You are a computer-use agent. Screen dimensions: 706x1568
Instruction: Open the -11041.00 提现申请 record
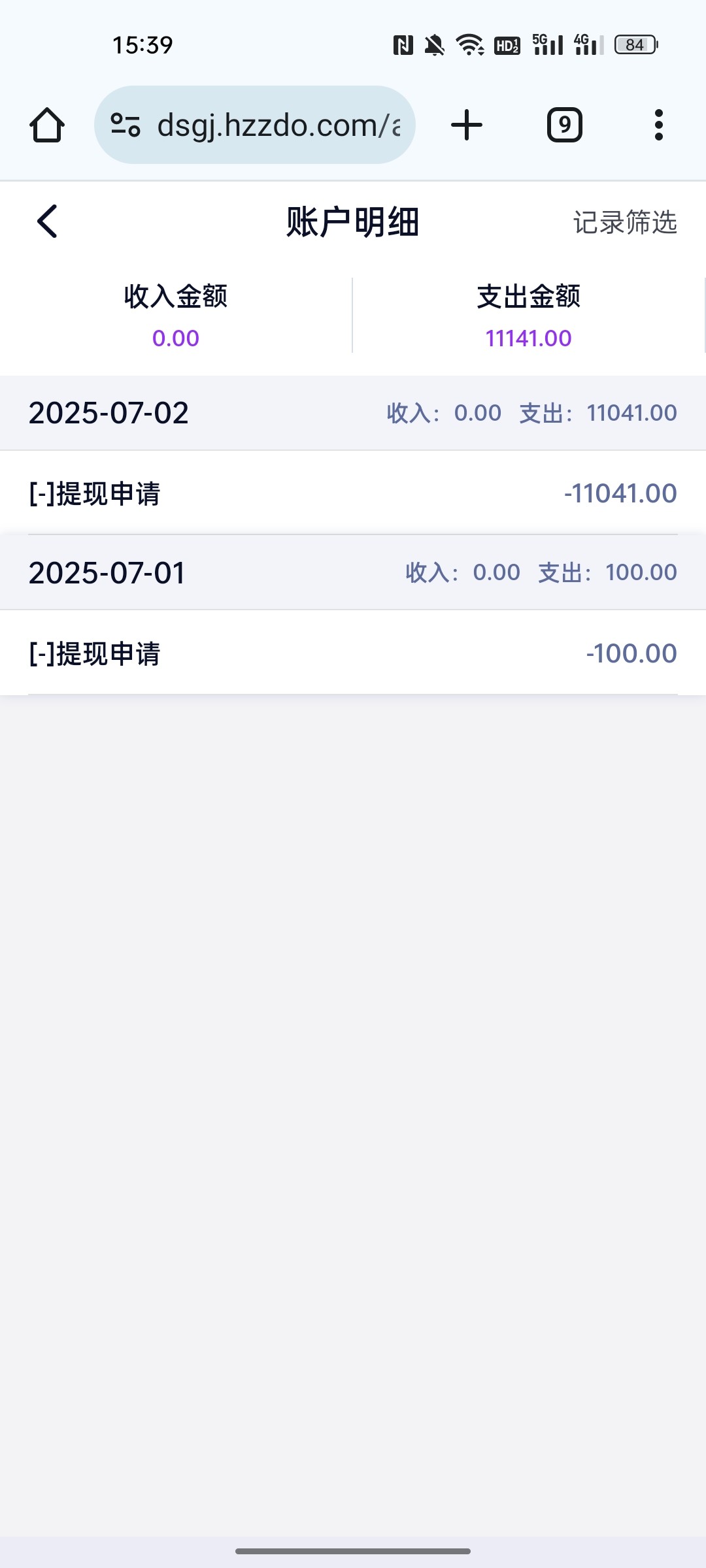(x=353, y=493)
